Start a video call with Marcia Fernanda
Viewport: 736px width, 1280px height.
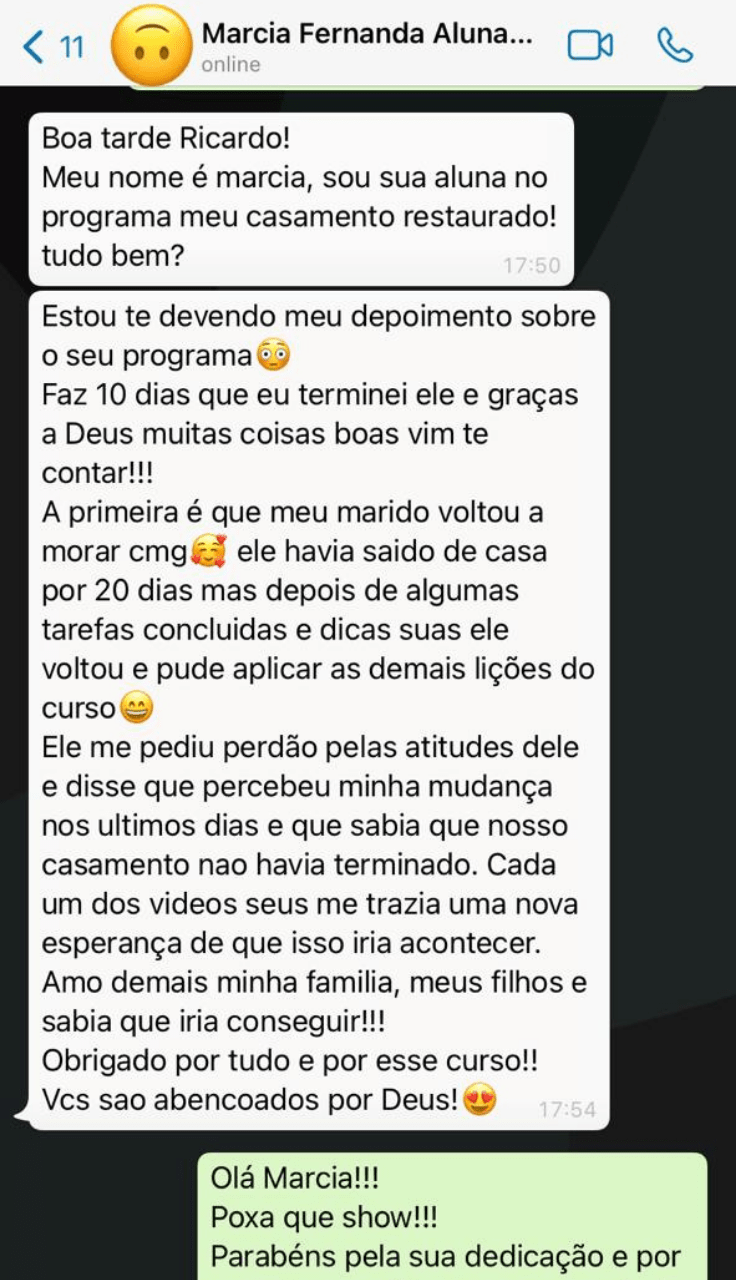589,46
